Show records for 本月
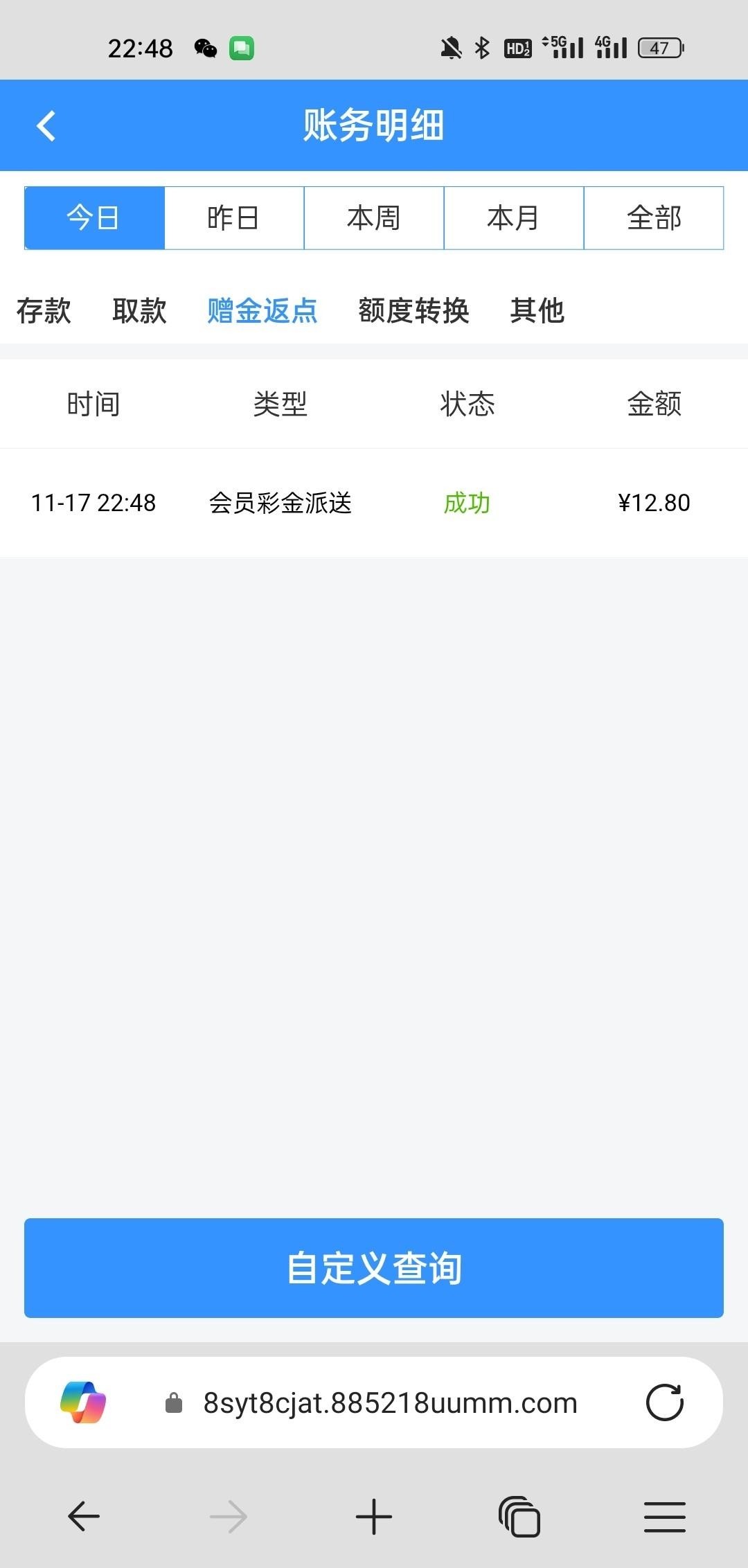 click(513, 217)
